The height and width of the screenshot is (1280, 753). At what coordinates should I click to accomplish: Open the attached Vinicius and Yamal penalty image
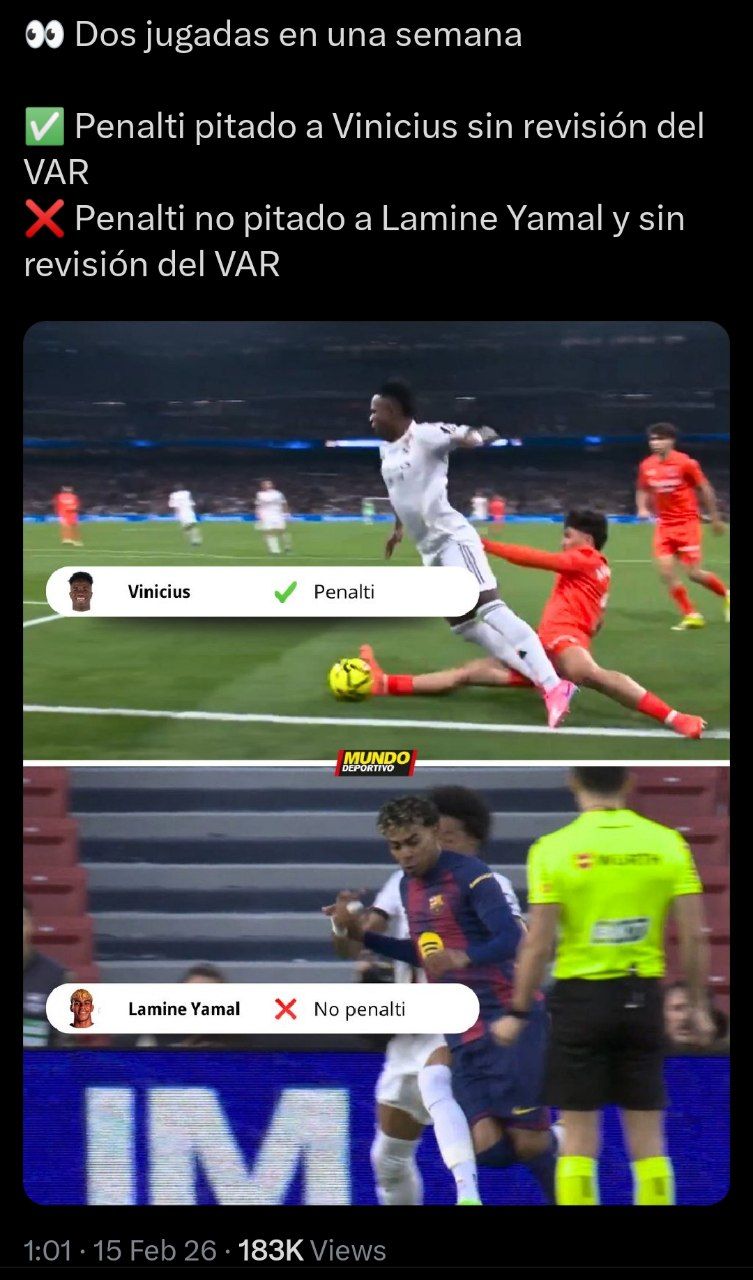(x=376, y=763)
